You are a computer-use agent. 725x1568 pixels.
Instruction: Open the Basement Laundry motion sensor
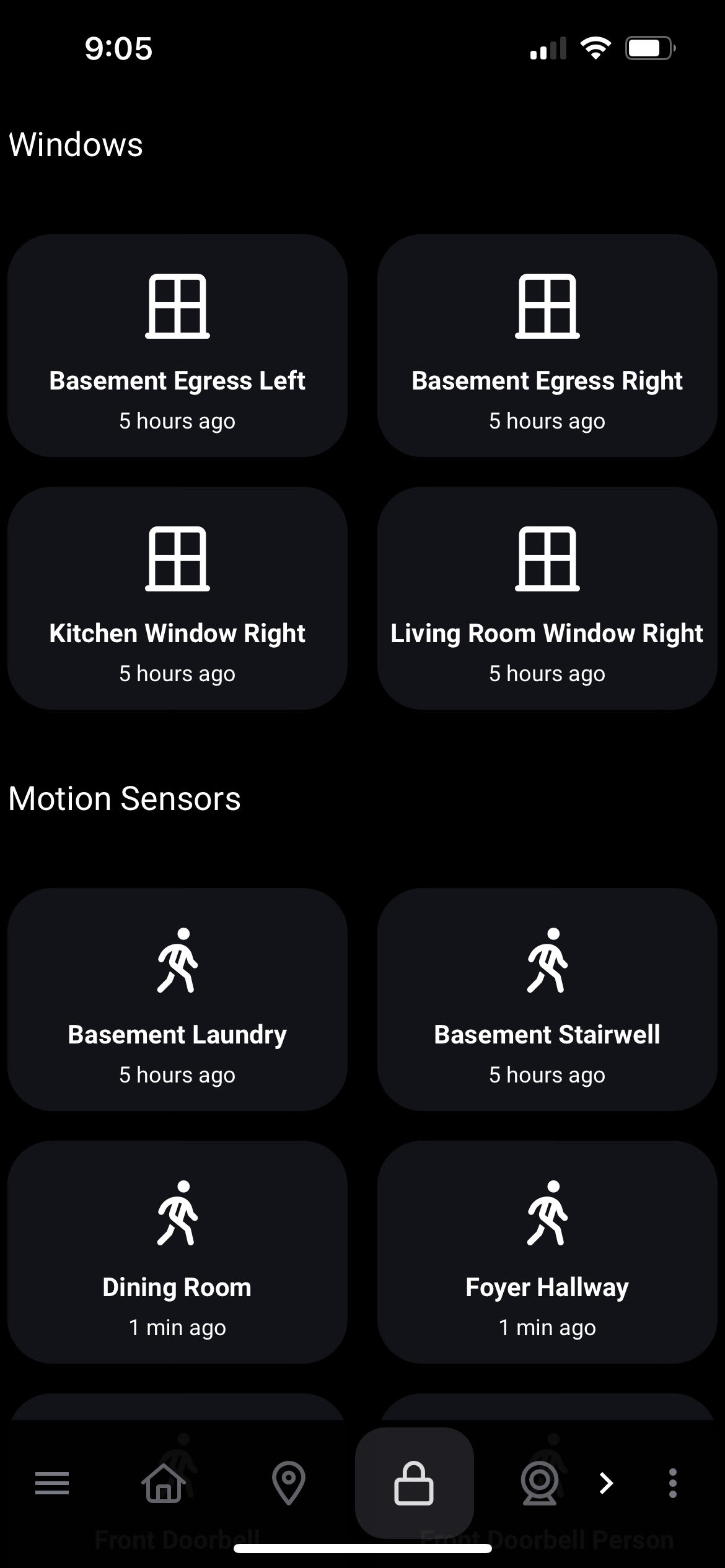(177, 1000)
